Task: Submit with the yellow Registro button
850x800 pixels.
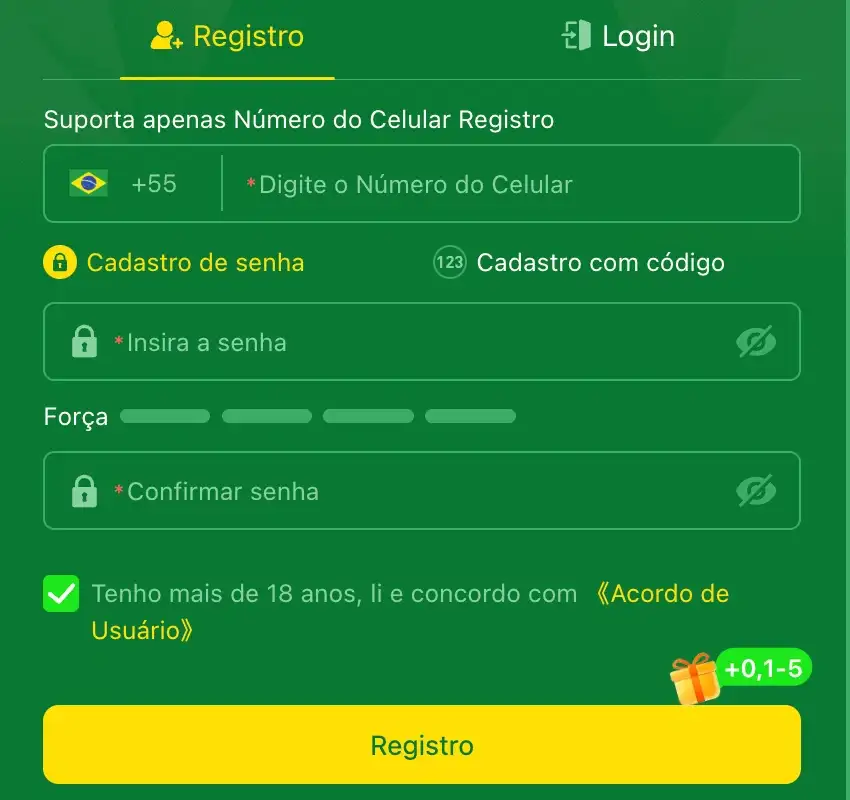Action: click(421, 745)
